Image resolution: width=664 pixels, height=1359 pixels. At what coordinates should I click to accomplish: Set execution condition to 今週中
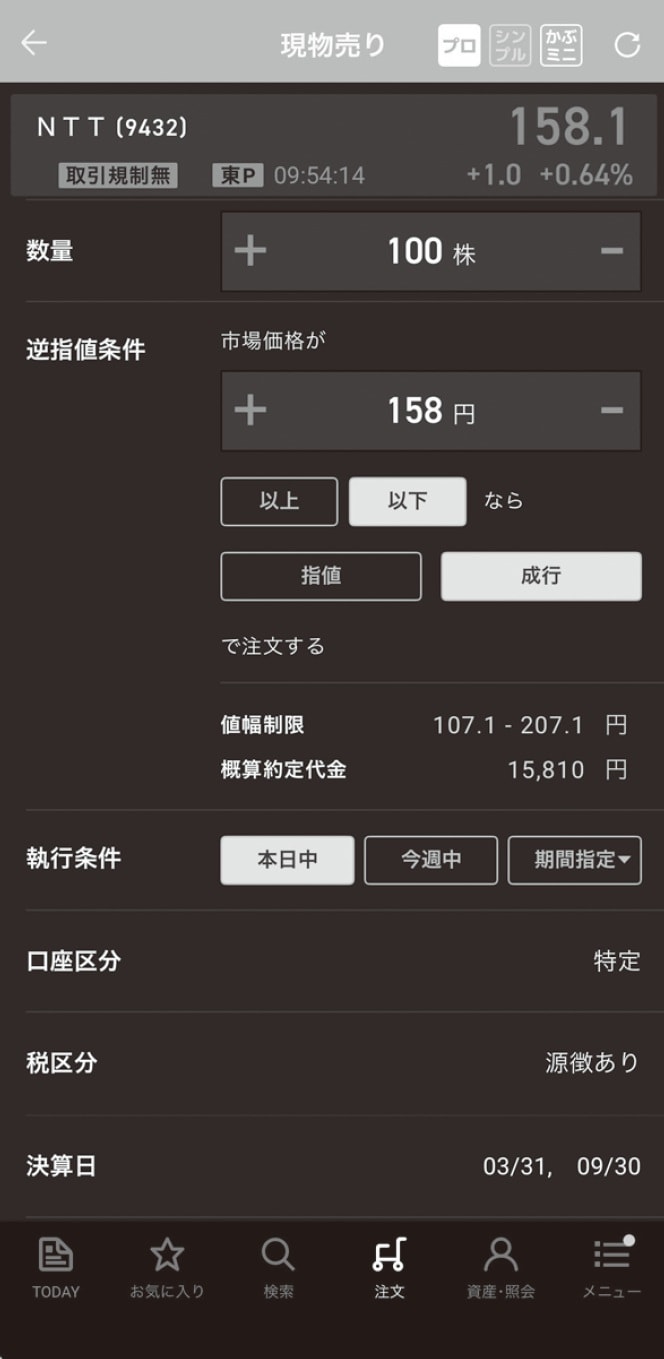(431, 860)
